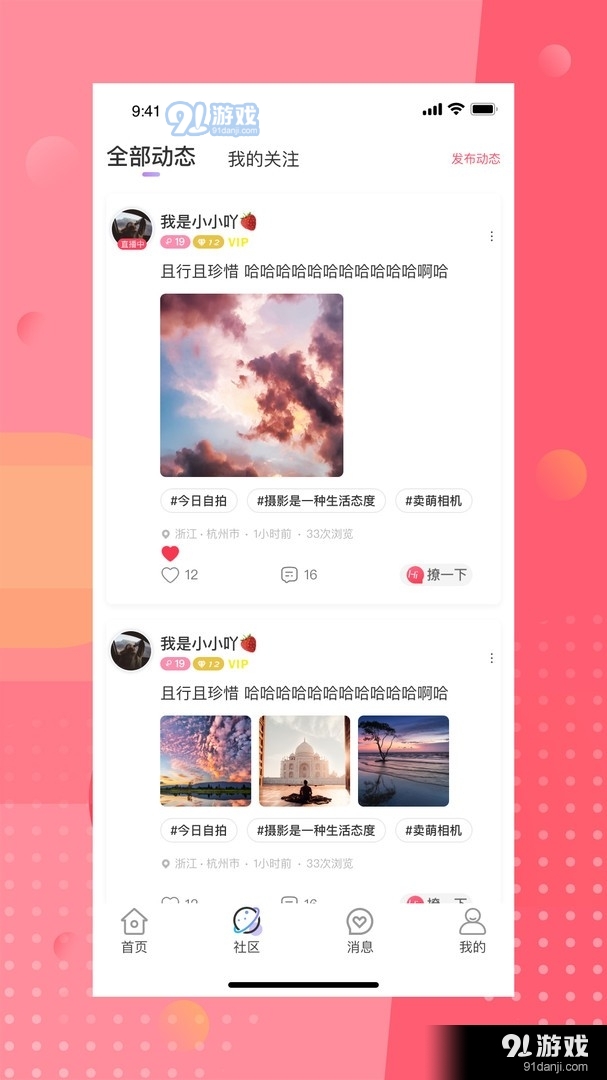Switch to the 社区 tab
This screenshot has width=607, height=1080.
click(x=247, y=931)
